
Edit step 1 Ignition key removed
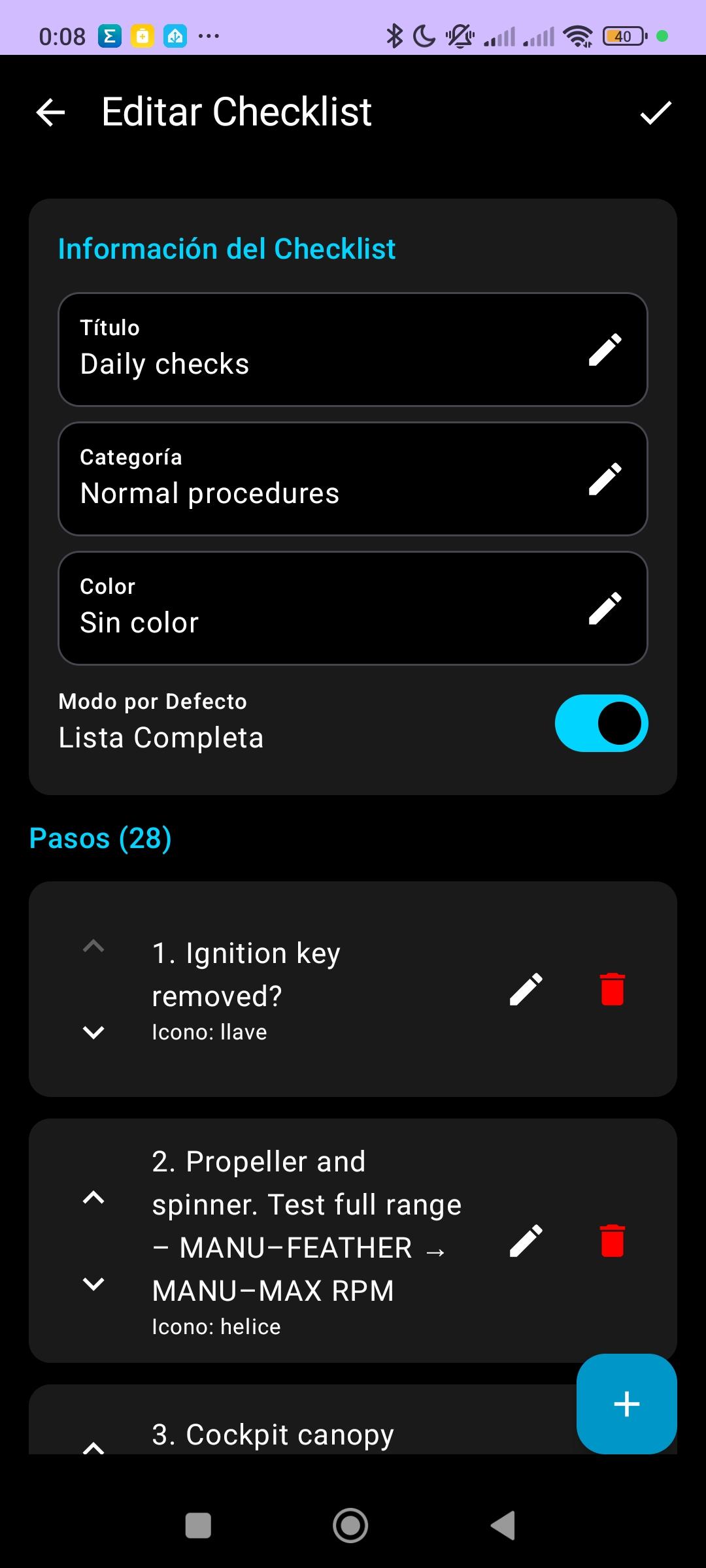(x=526, y=989)
